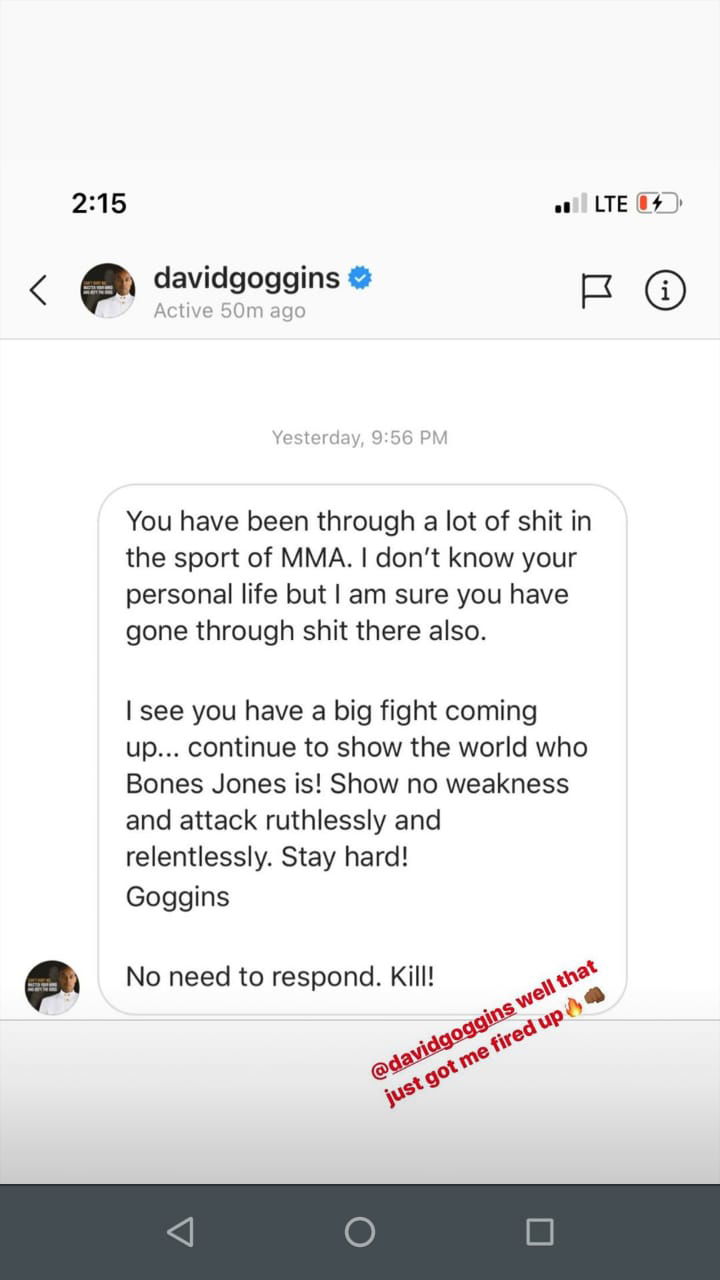The width and height of the screenshot is (720, 1280).
Task: Open the @davidgoggins mention sticker
Action: point(487,1032)
